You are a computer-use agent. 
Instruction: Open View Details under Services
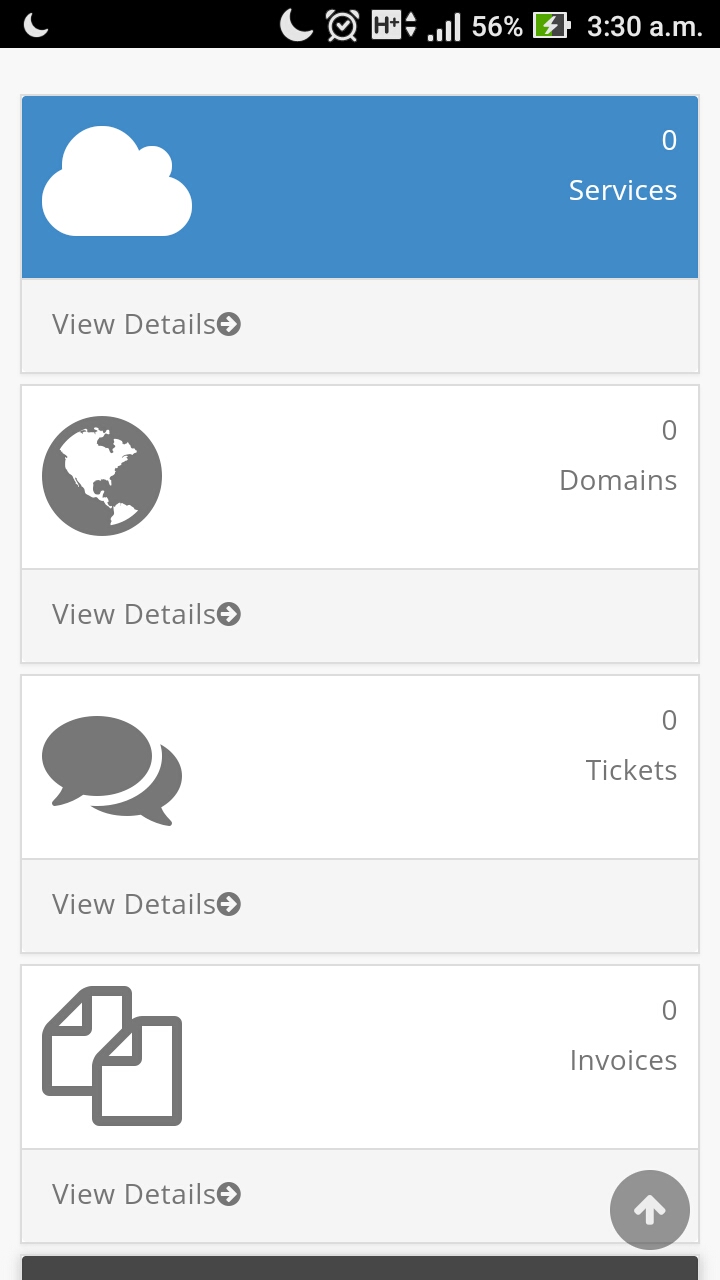[147, 324]
